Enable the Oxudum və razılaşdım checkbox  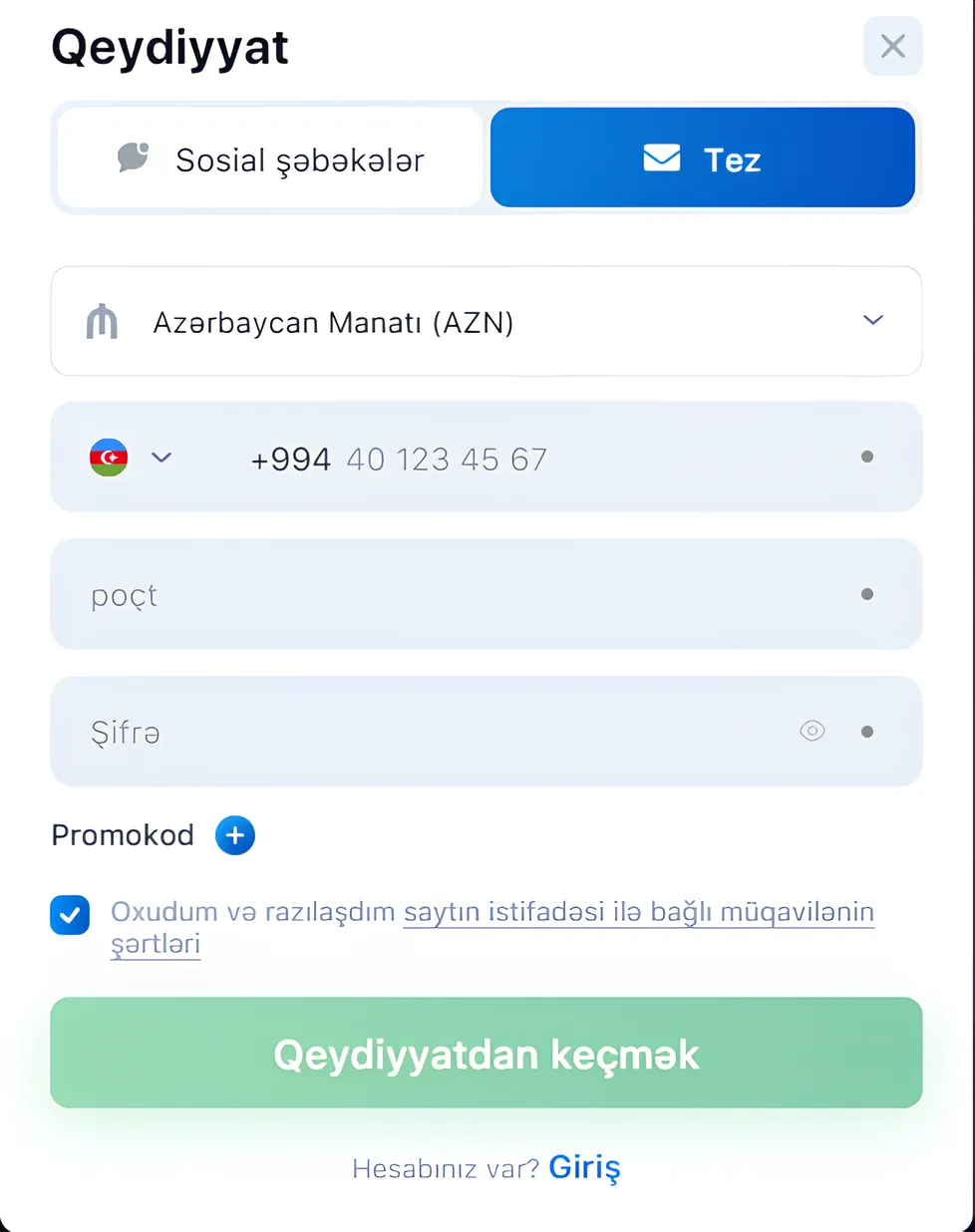[x=69, y=915]
